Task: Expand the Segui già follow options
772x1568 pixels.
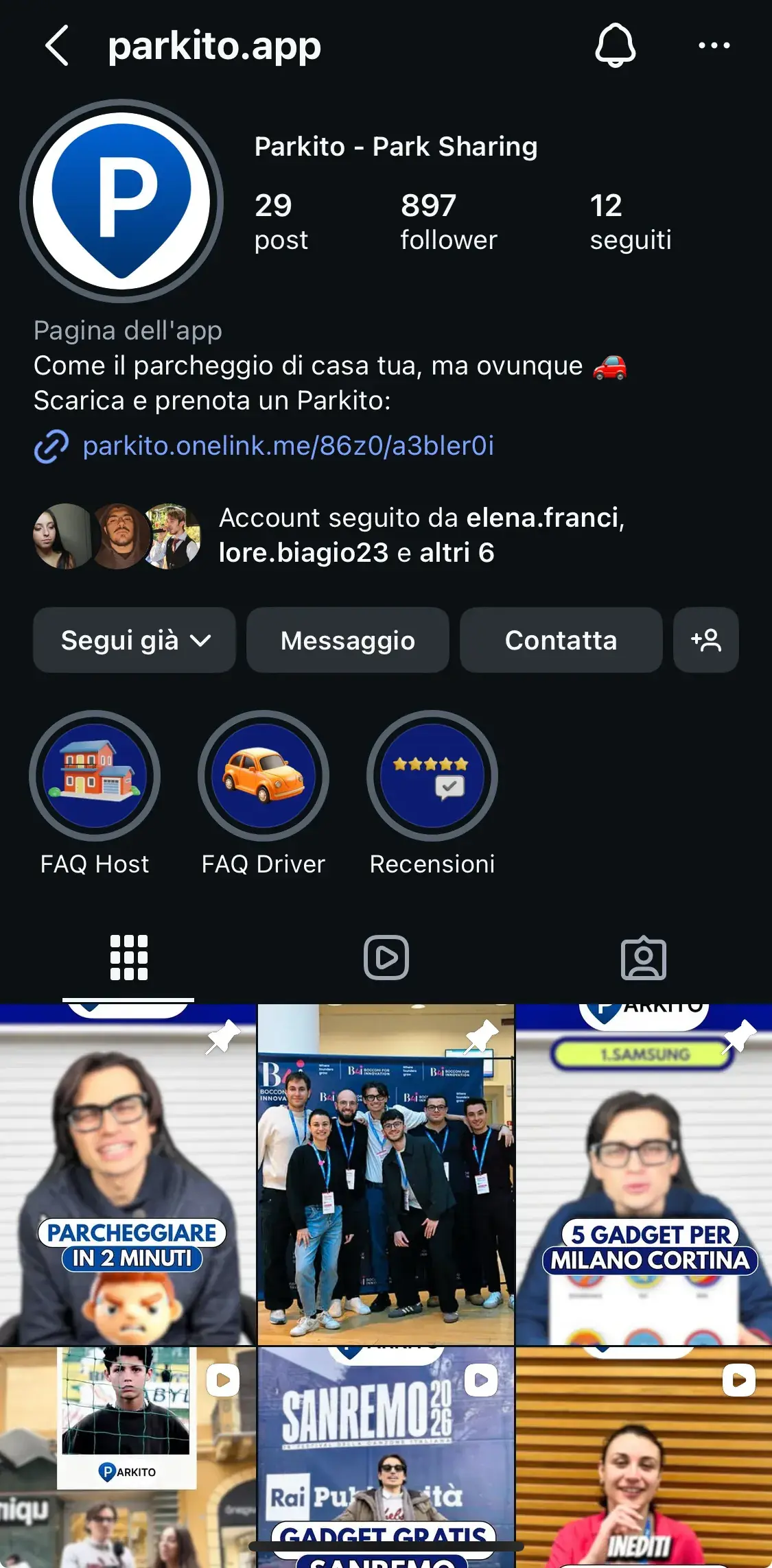Action: coord(134,640)
